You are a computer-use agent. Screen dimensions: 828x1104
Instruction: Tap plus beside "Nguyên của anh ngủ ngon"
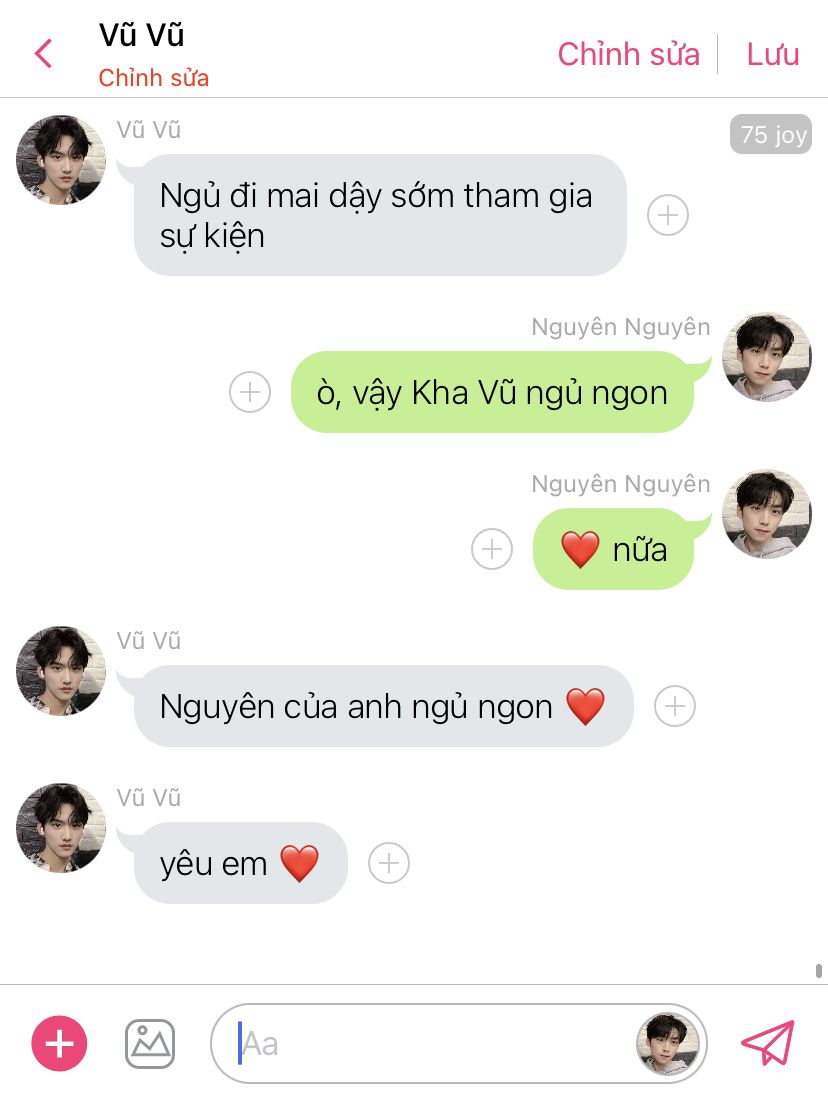675,706
